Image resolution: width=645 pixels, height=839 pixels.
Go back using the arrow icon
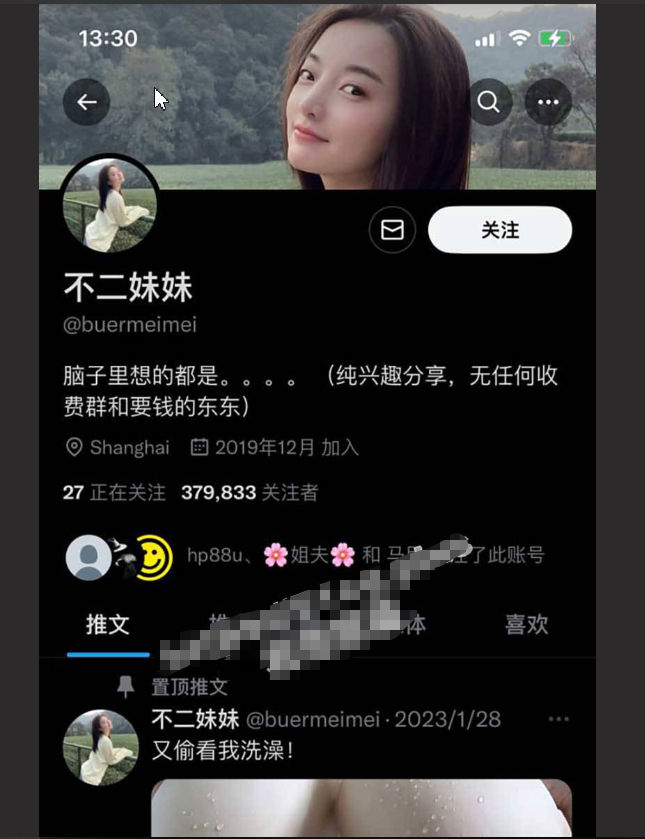click(87, 102)
